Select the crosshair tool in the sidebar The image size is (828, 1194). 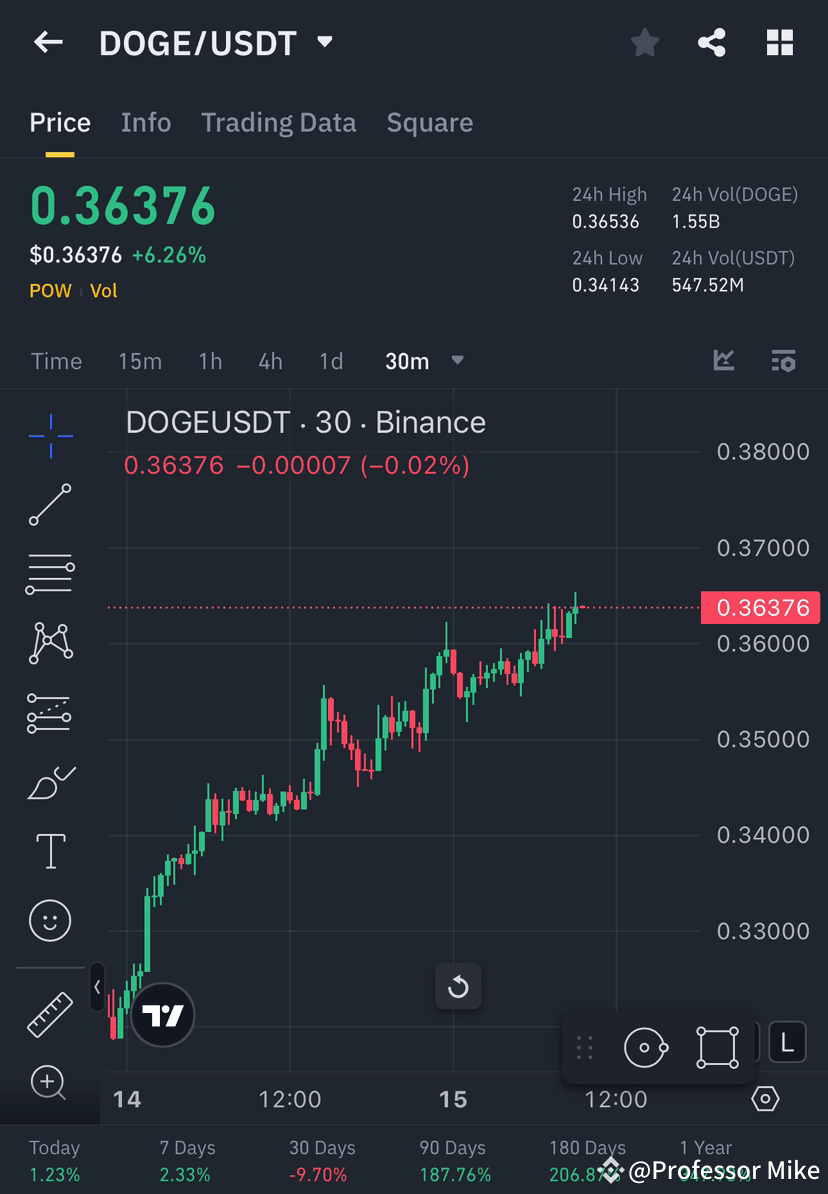[x=50, y=435]
